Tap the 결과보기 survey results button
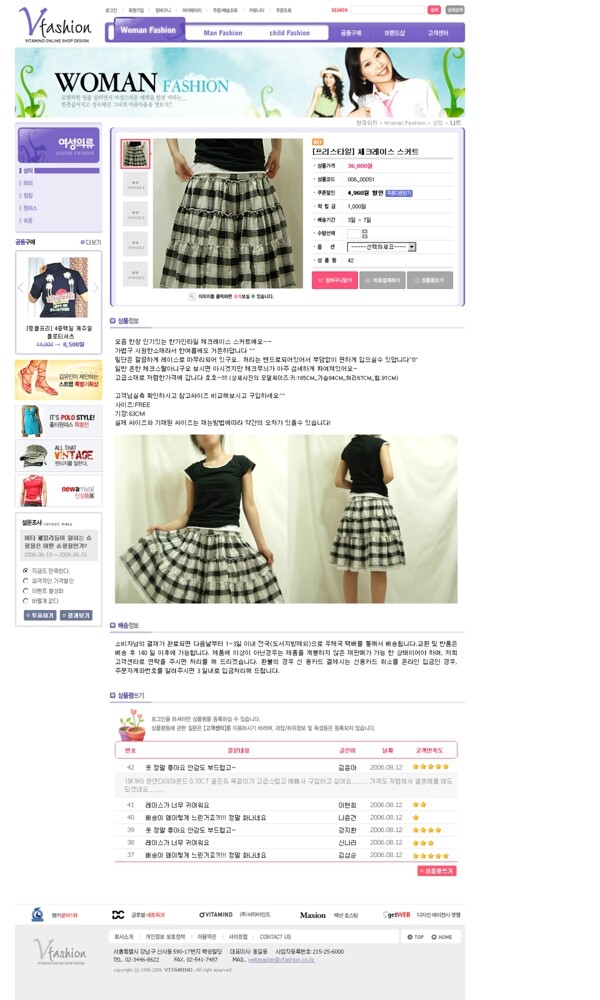The width and height of the screenshot is (600, 1000). pyautogui.click(x=76, y=615)
